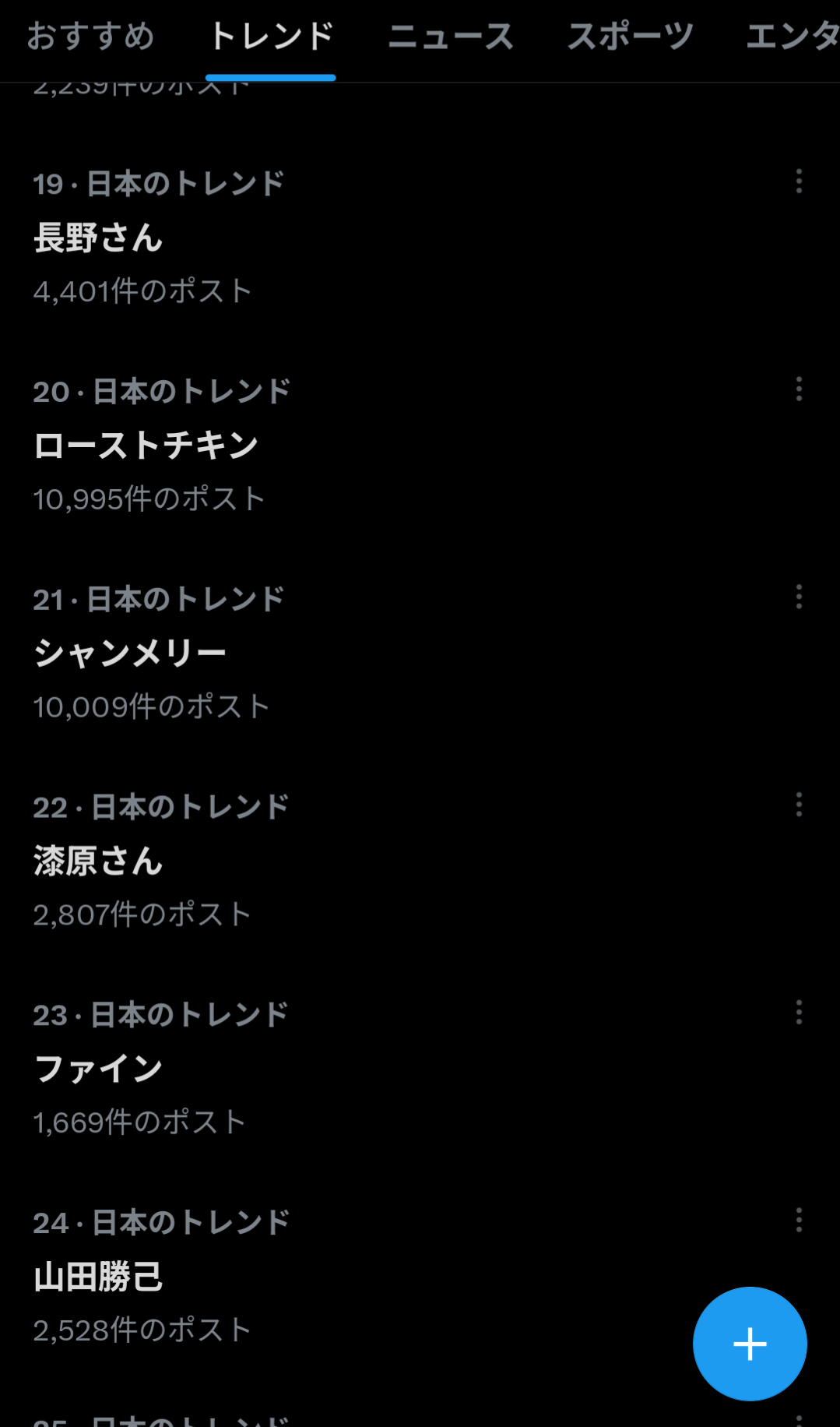Select the ニュース tab

point(451,37)
